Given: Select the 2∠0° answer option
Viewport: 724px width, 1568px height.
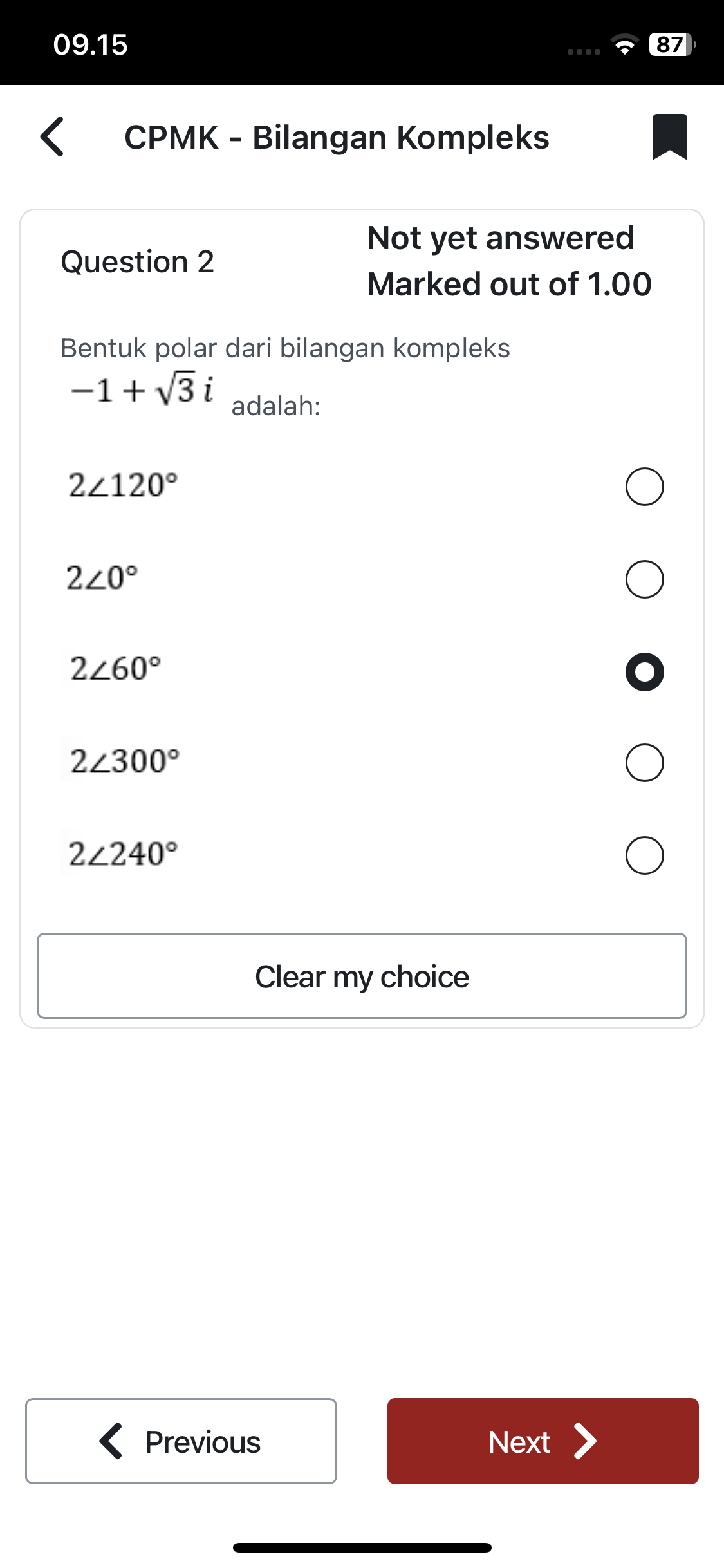Looking at the screenshot, I should click(645, 579).
